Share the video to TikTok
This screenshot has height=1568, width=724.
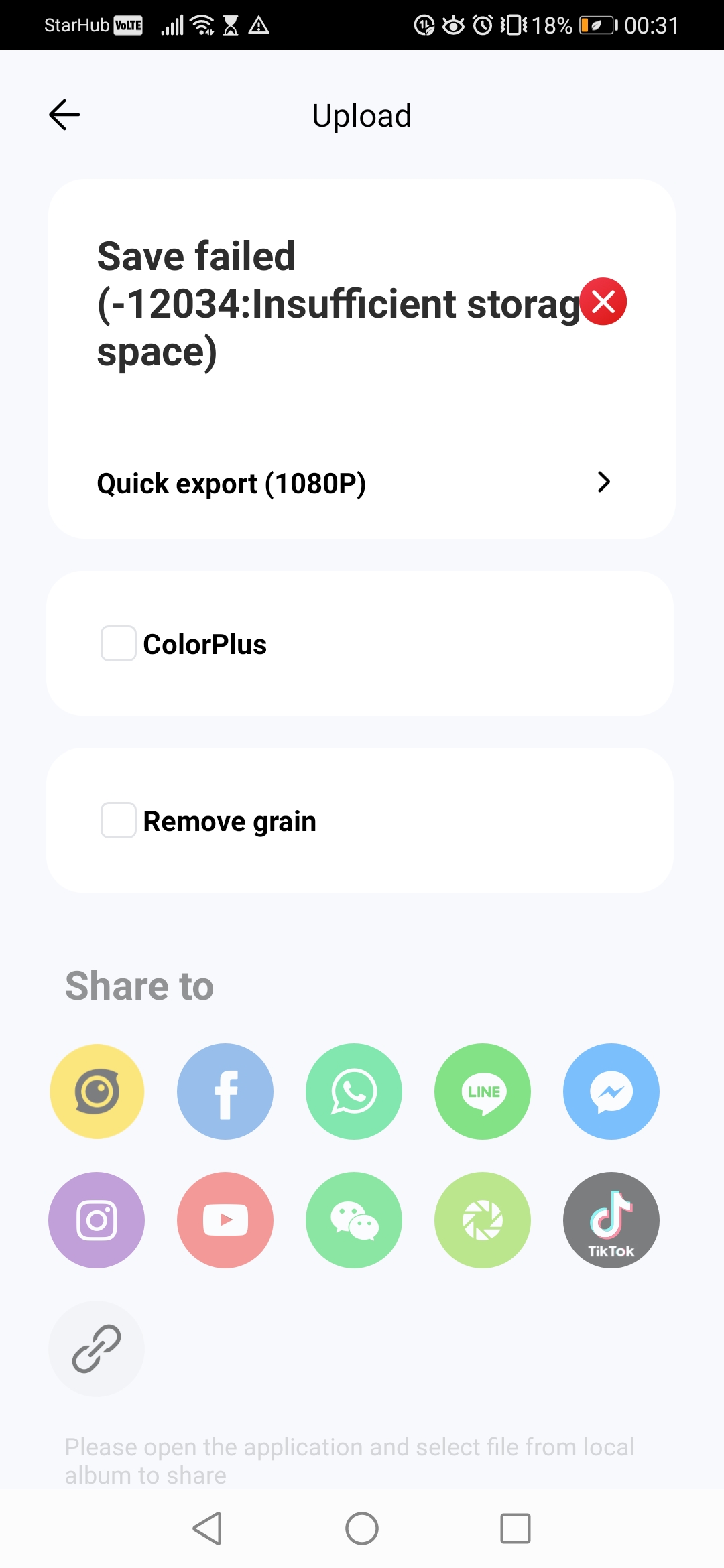pos(611,1220)
